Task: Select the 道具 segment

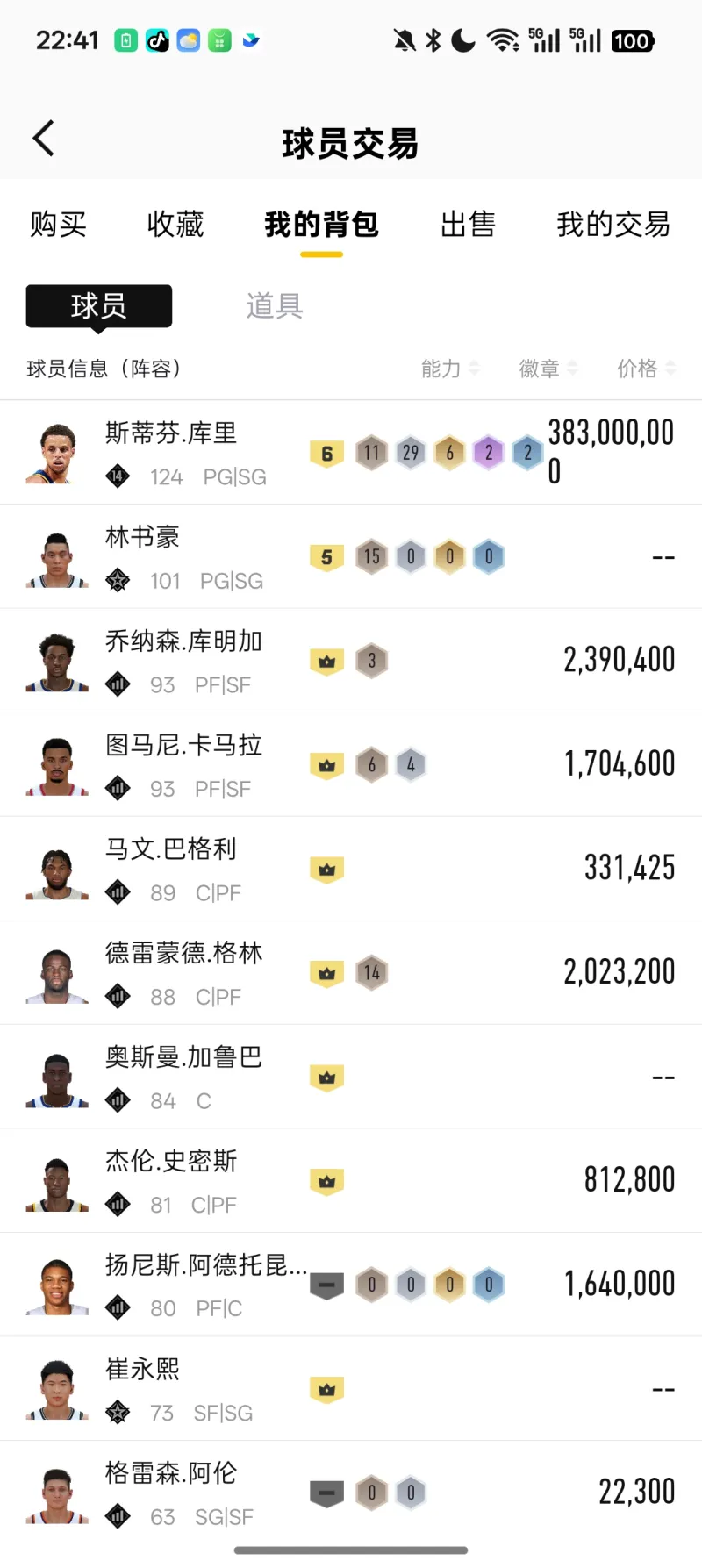Action: tap(274, 305)
